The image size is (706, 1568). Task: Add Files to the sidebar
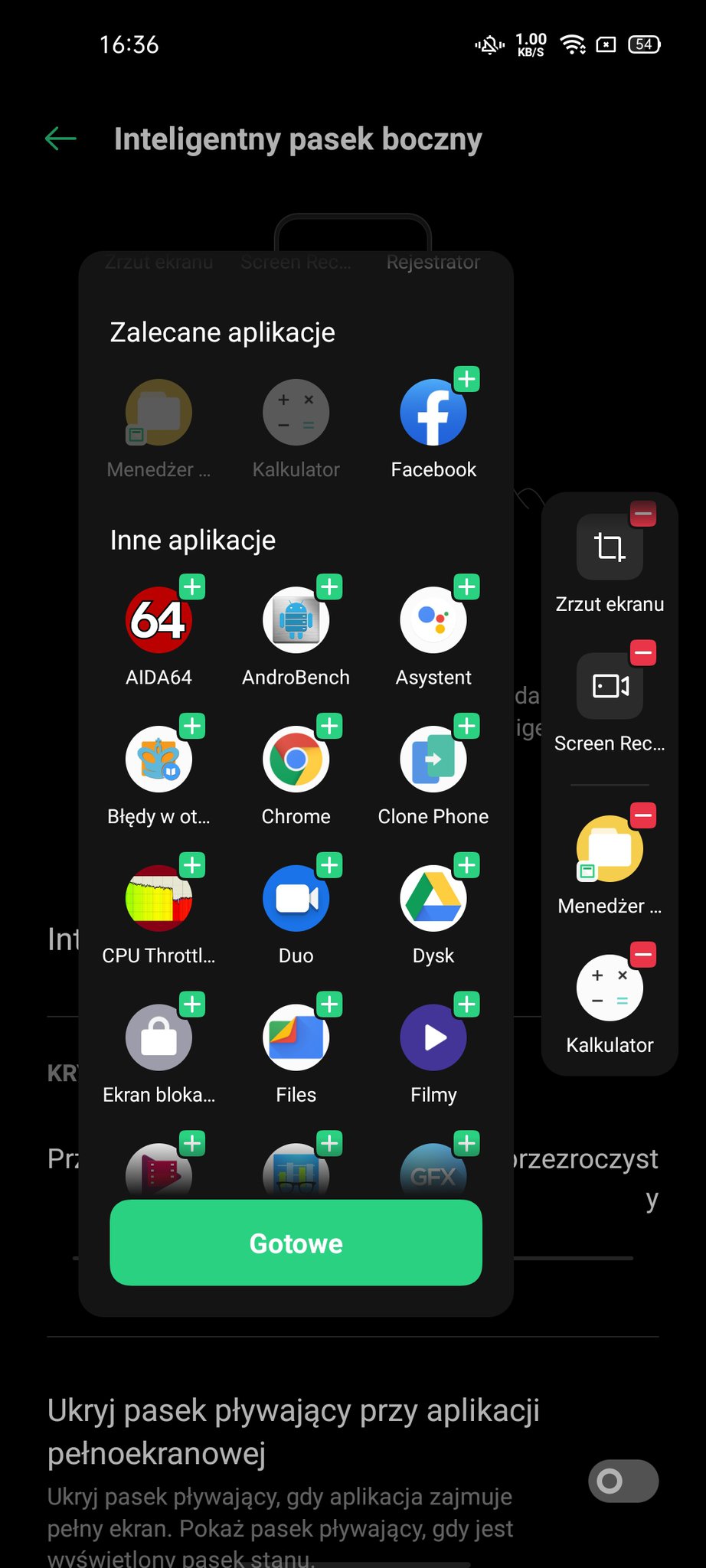point(329,1004)
